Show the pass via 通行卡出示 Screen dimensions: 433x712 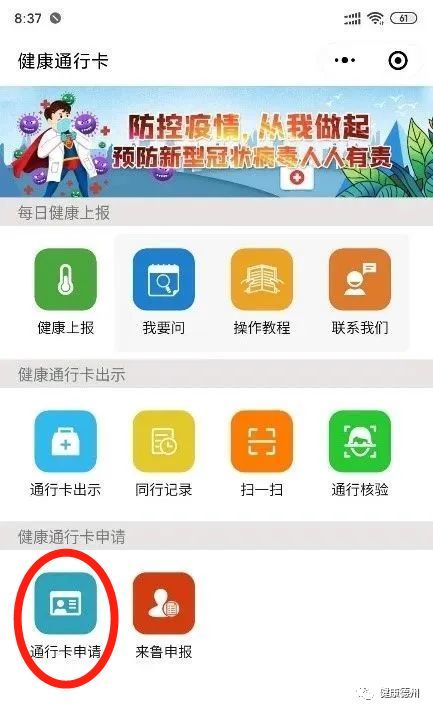pyautogui.click(x=66, y=454)
